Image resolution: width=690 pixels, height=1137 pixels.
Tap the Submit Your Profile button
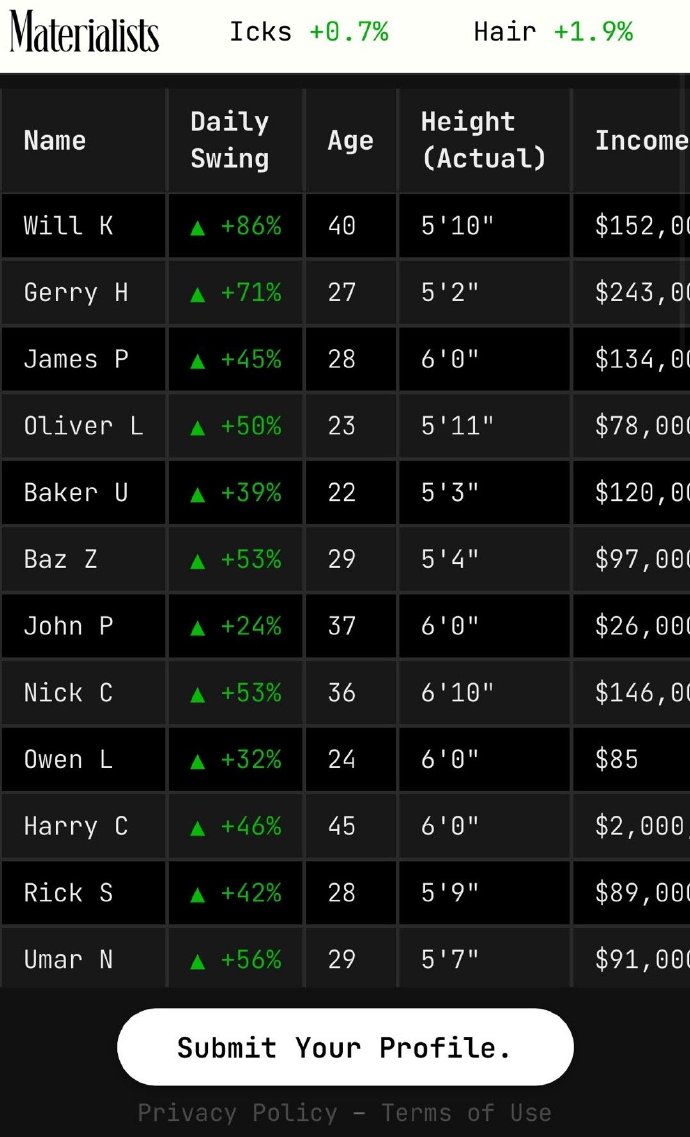point(345,1046)
